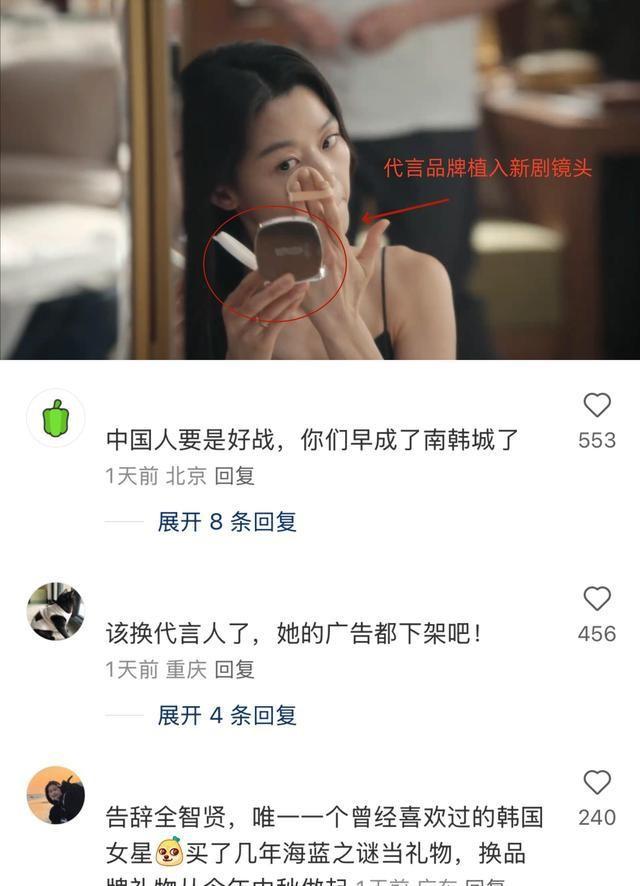640x886 pixels.
Task: Open the green pepper avatar profile
Action: 55,418
